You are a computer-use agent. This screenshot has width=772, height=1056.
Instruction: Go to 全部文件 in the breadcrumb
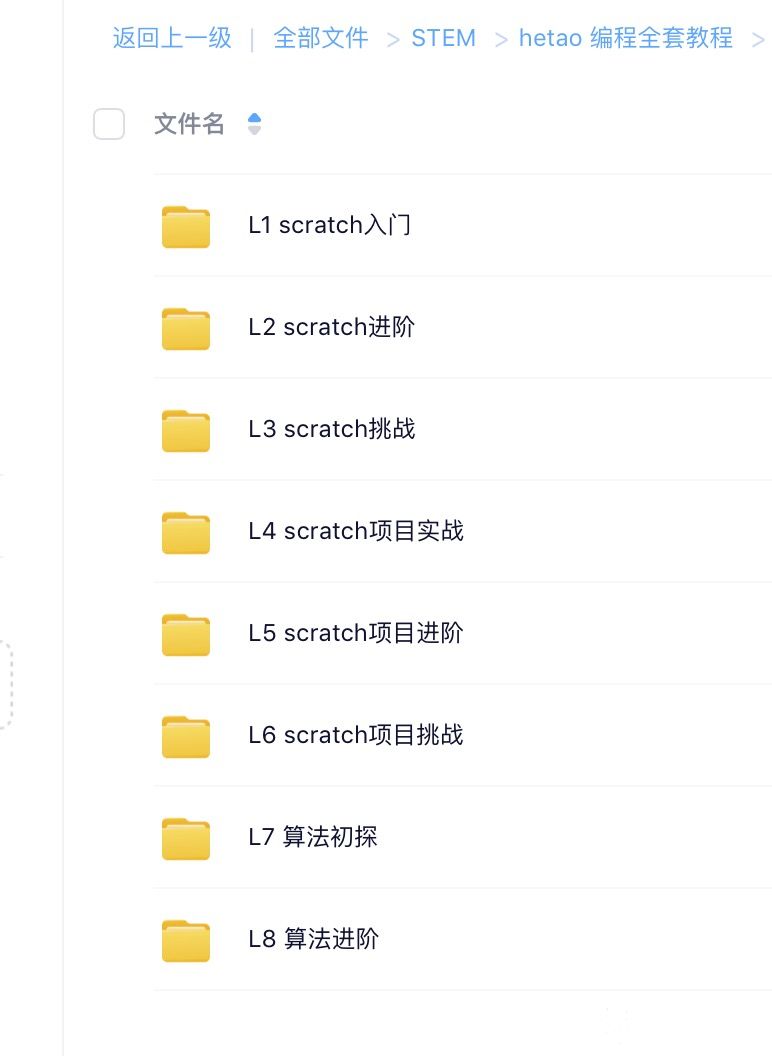[x=320, y=39]
